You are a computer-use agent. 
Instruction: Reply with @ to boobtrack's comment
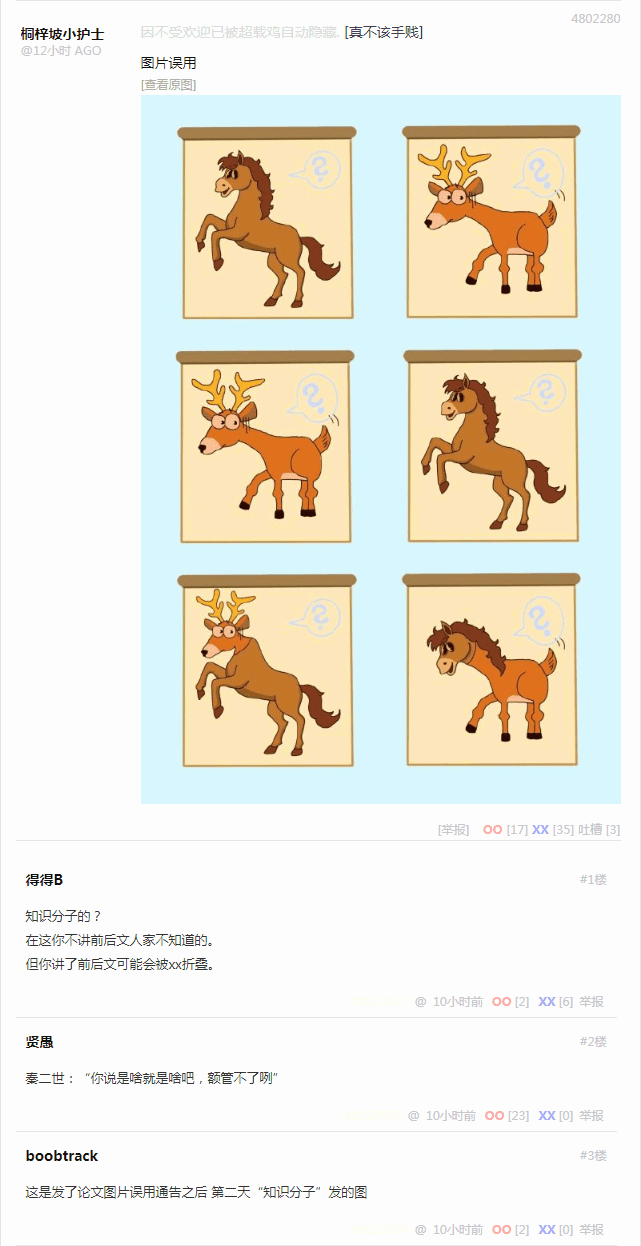(x=421, y=1230)
